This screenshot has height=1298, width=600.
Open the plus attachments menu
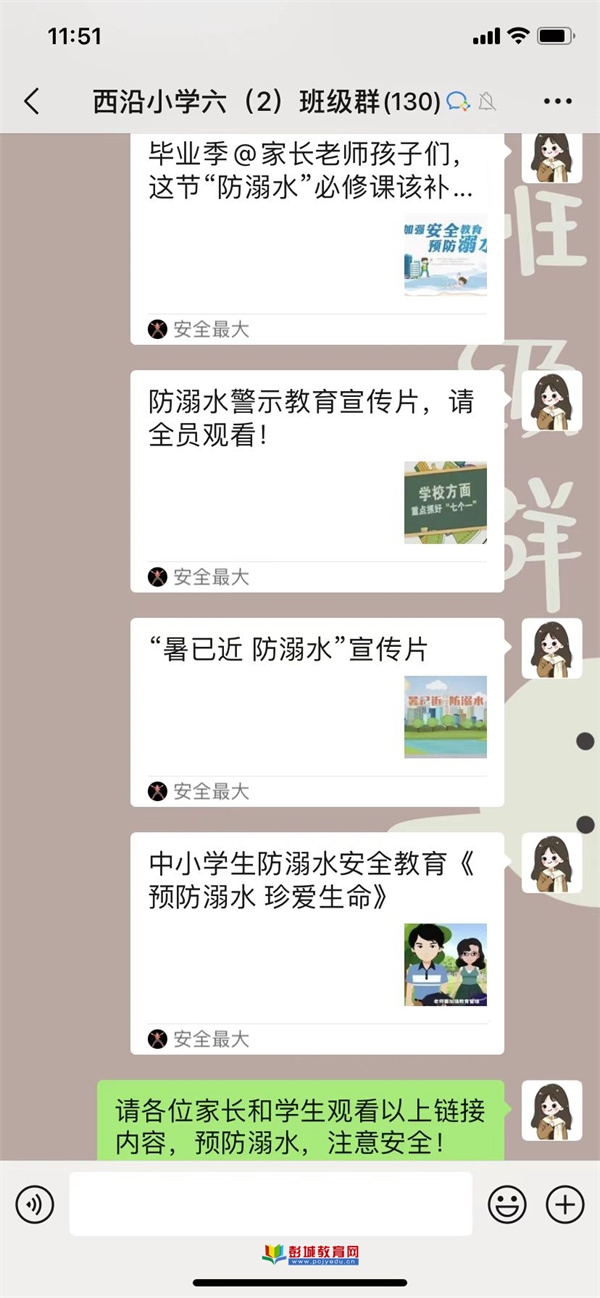(x=565, y=1204)
